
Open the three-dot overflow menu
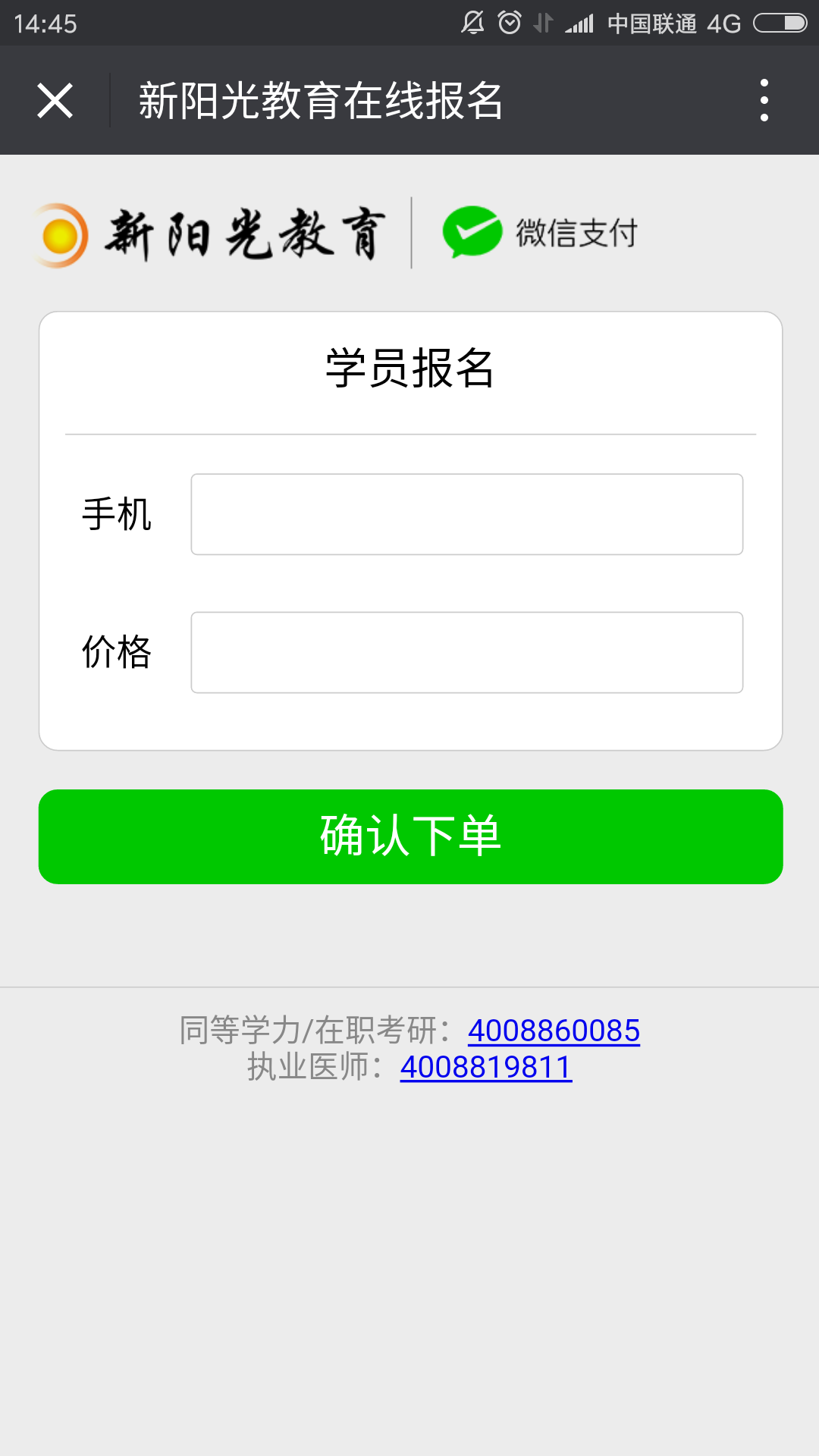click(x=764, y=100)
